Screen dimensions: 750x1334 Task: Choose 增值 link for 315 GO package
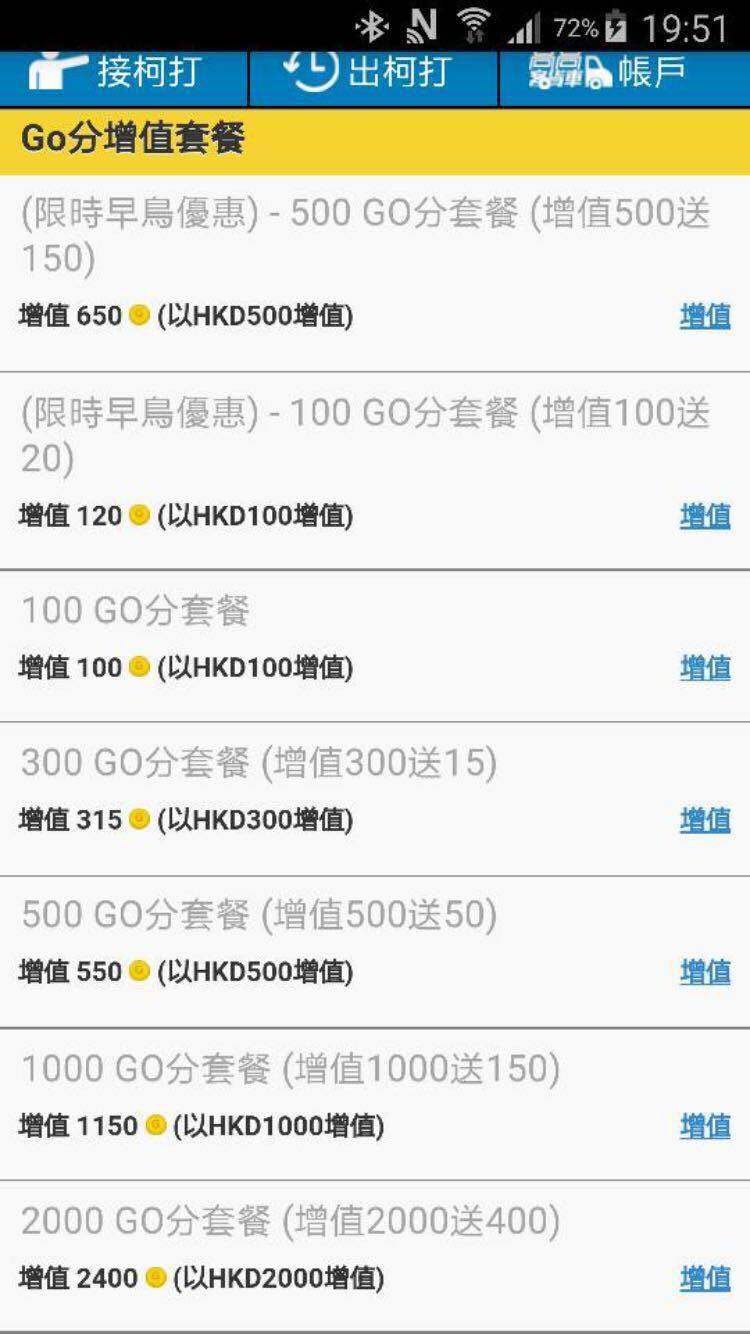point(705,820)
